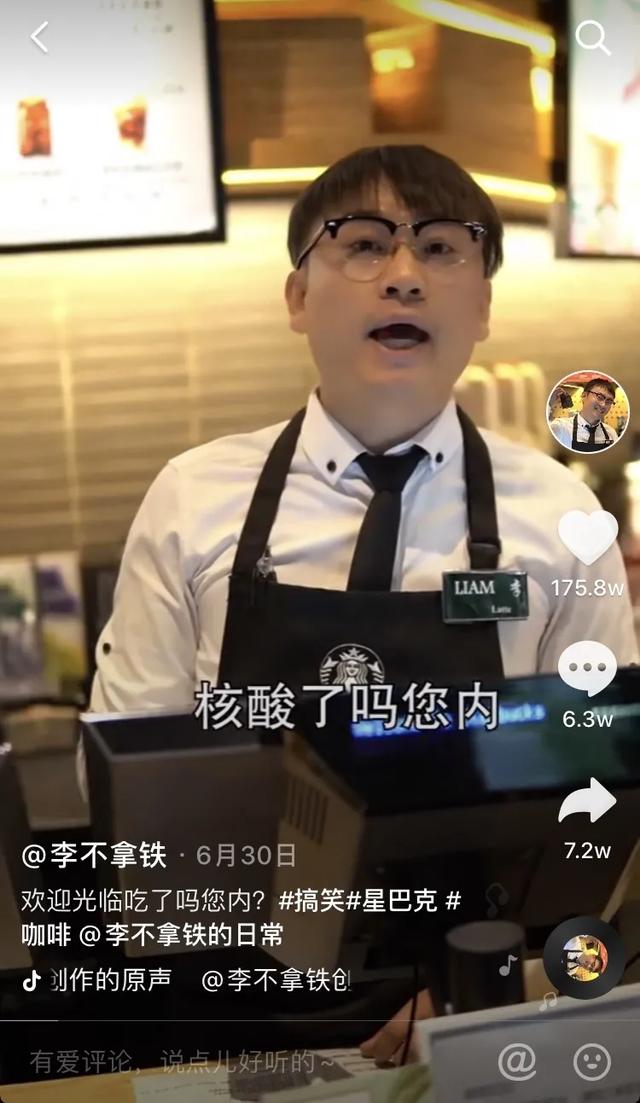Go back using the top-left arrow
Screen dimensions: 640x1103
pos(40,37)
